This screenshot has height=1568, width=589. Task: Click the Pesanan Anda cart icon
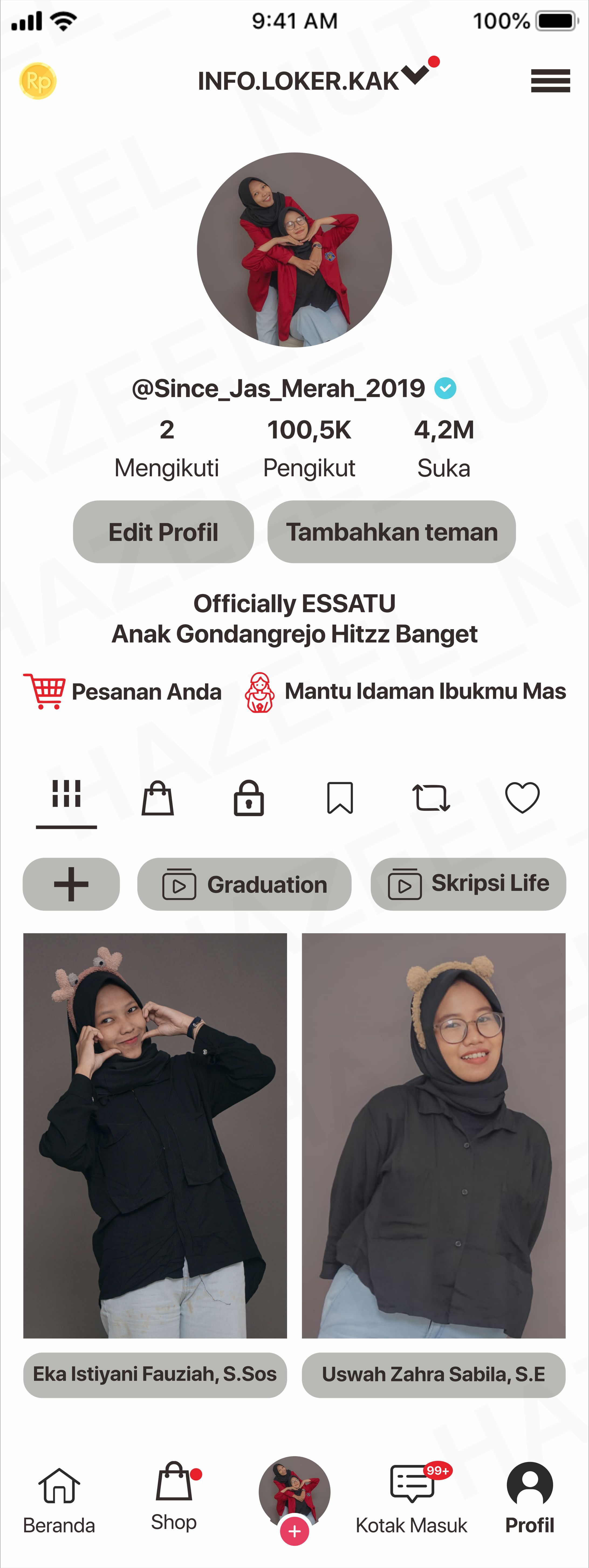point(44,691)
